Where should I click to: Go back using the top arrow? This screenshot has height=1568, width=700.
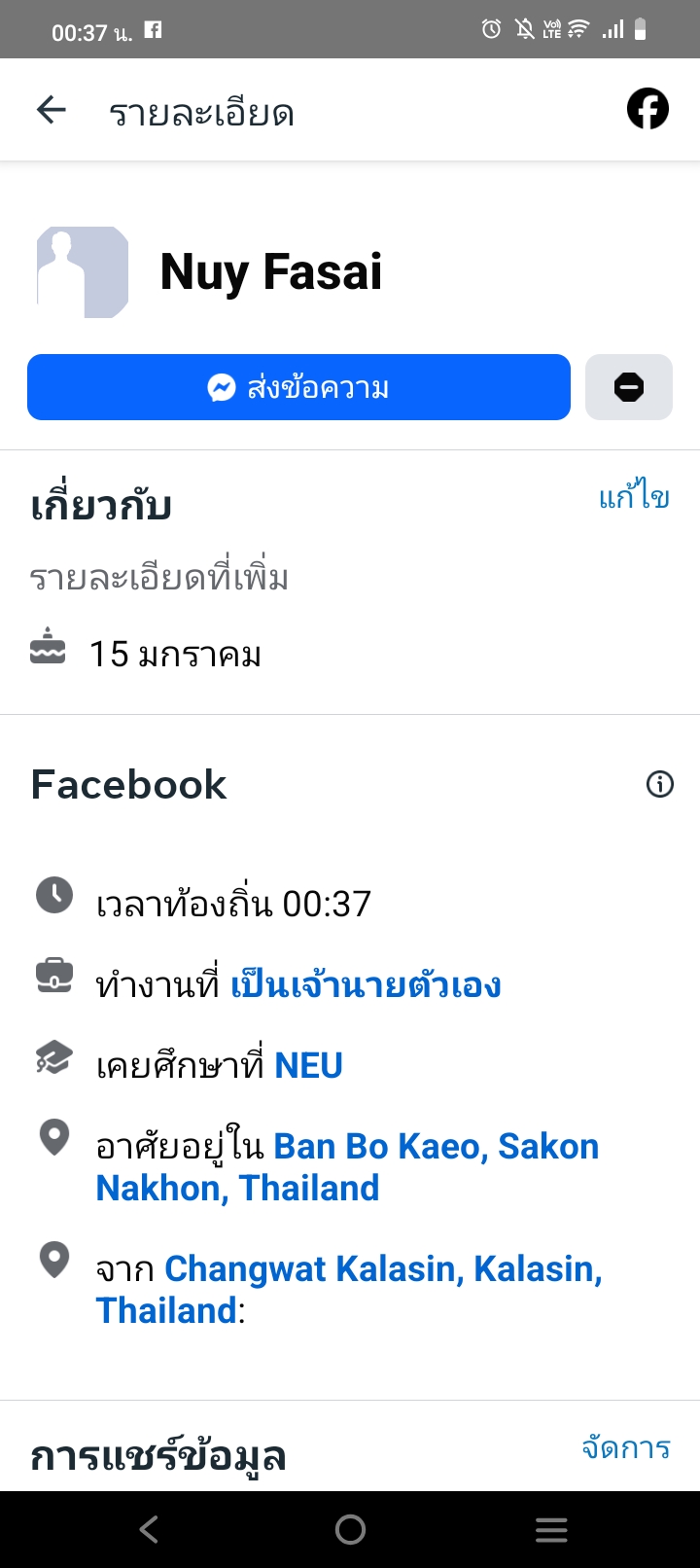tap(51, 110)
